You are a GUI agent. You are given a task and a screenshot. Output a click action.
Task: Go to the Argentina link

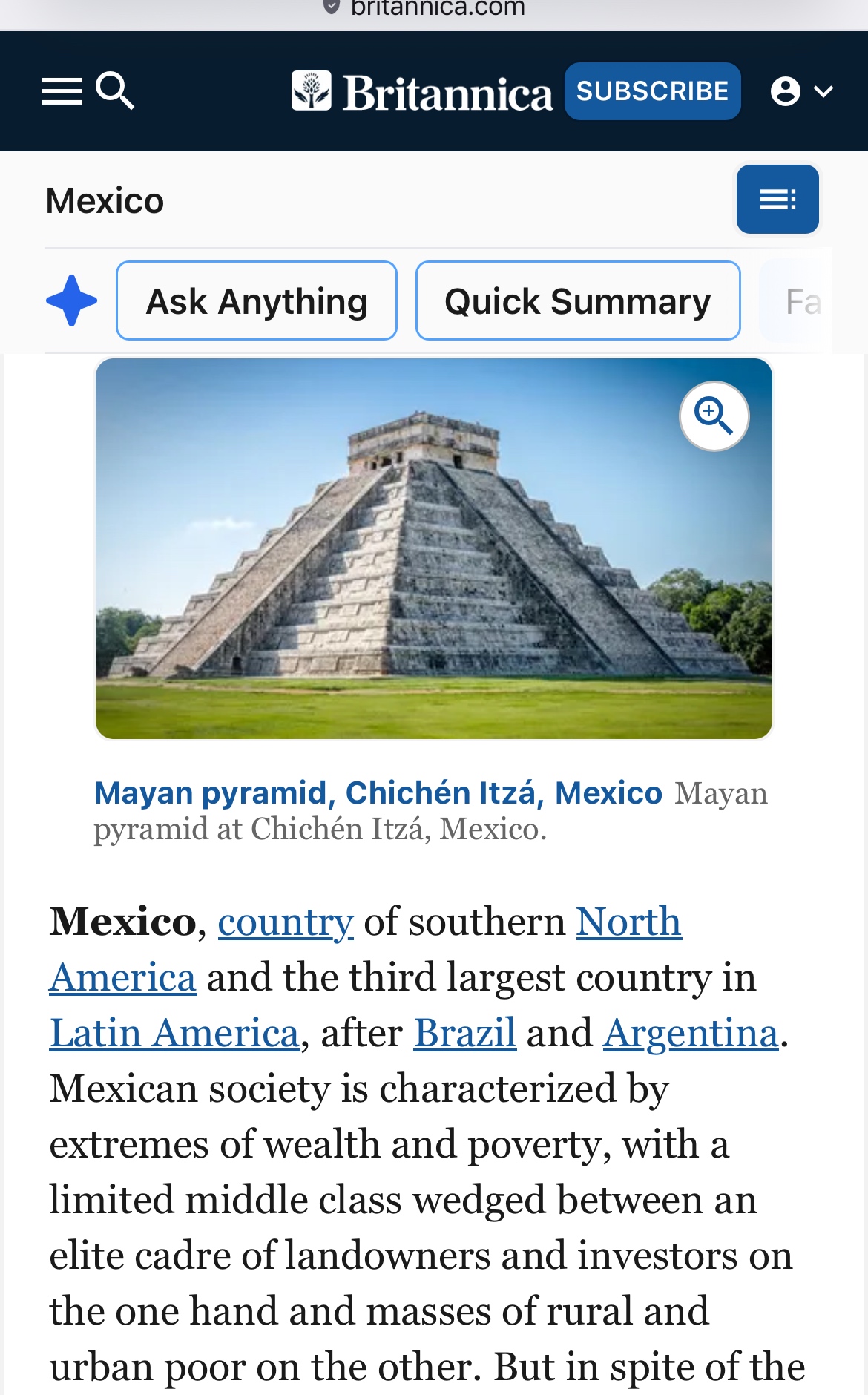click(x=691, y=1033)
